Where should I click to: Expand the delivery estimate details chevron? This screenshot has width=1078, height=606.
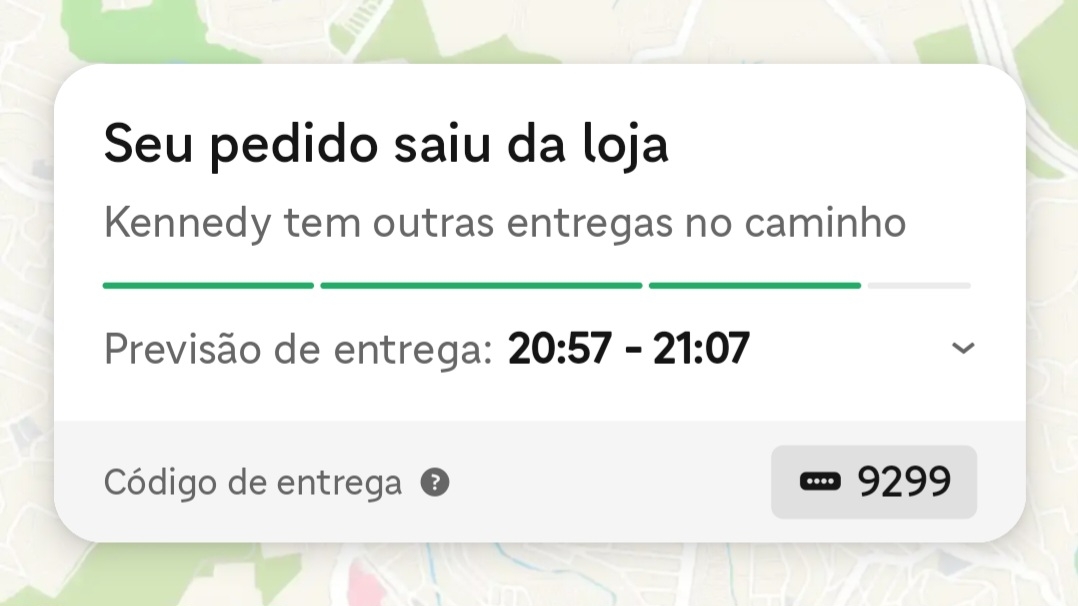[962, 349]
